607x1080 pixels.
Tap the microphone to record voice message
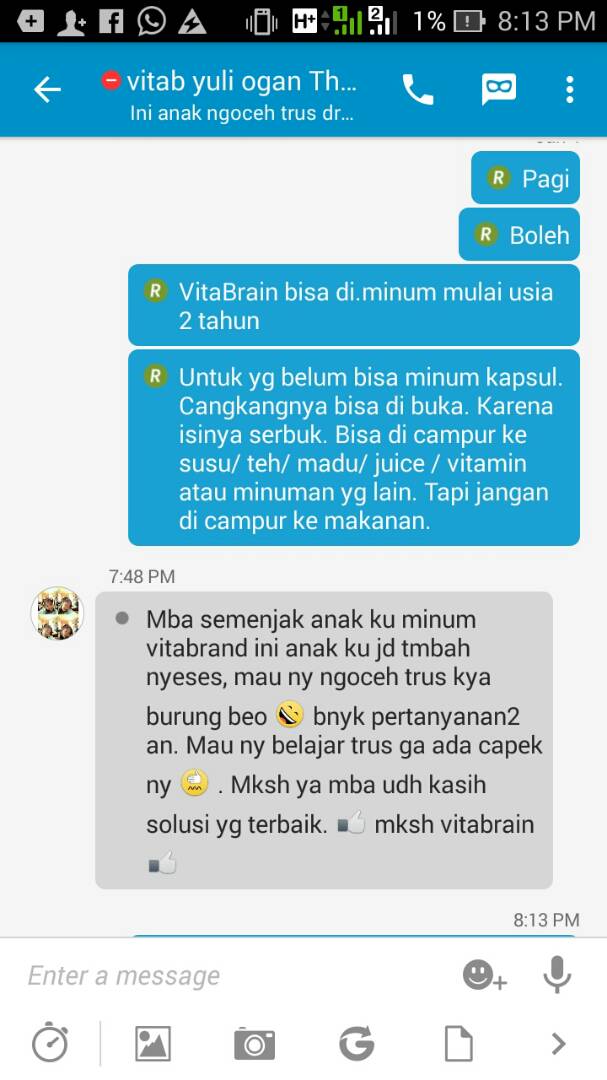click(557, 974)
